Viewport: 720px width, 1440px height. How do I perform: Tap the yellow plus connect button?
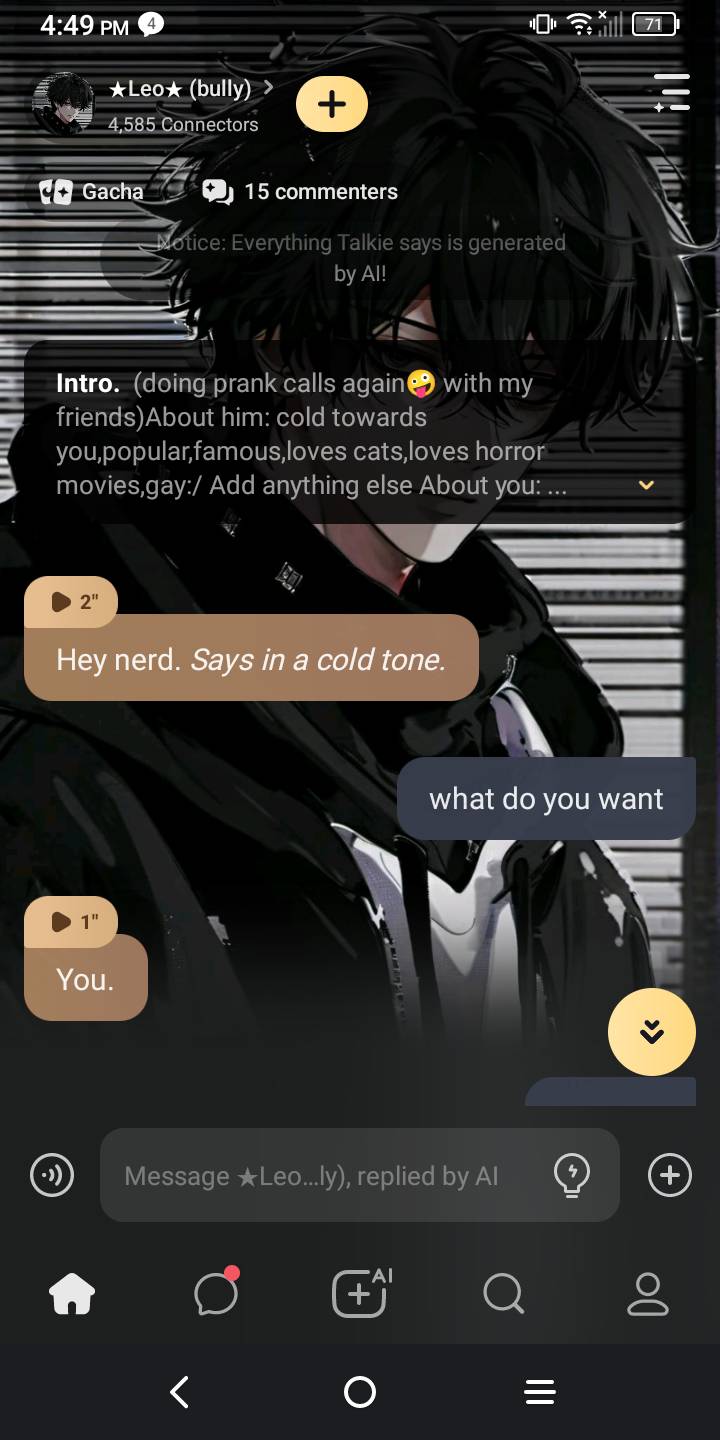coord(332,104)
